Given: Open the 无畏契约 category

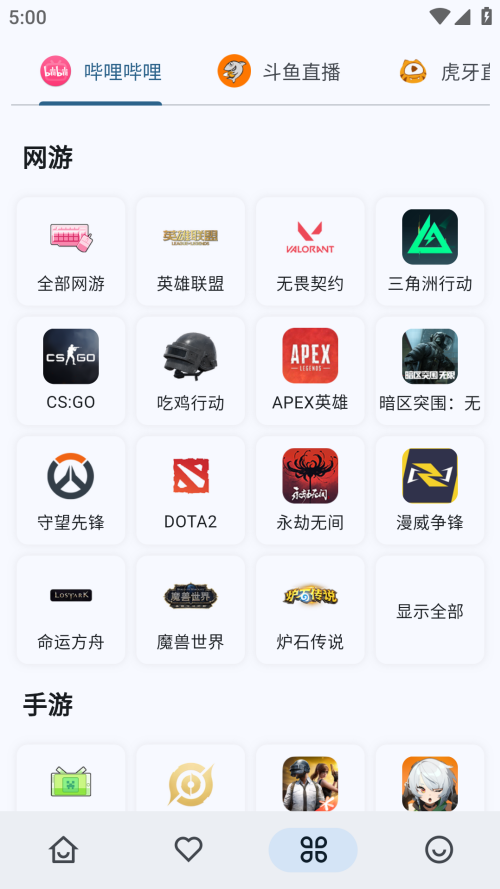Looking at the screenshot, I should 310,251.
